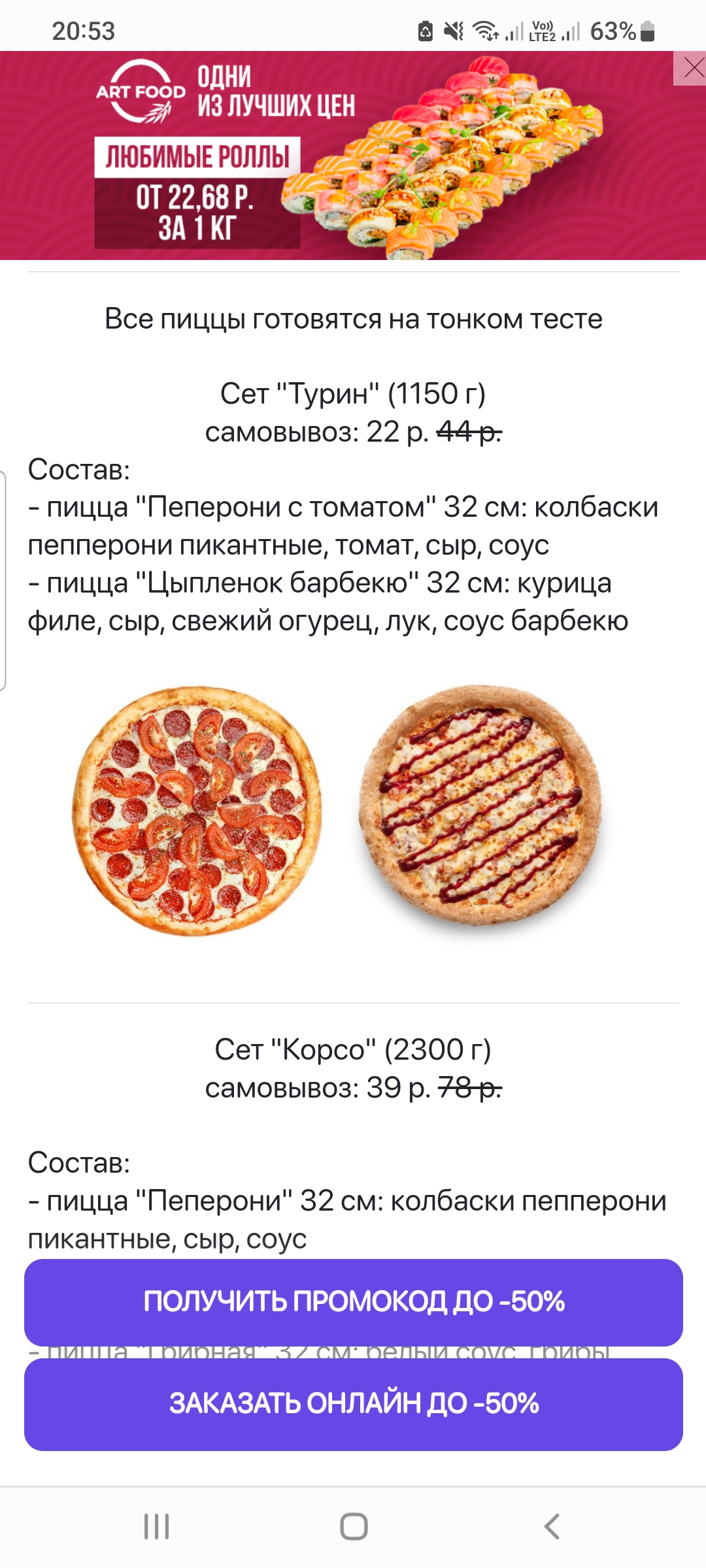
Task: Tap ЗАКАЗАТЬ ОНЛАЙН ДО -50% button
Action: pos(353,1403)
